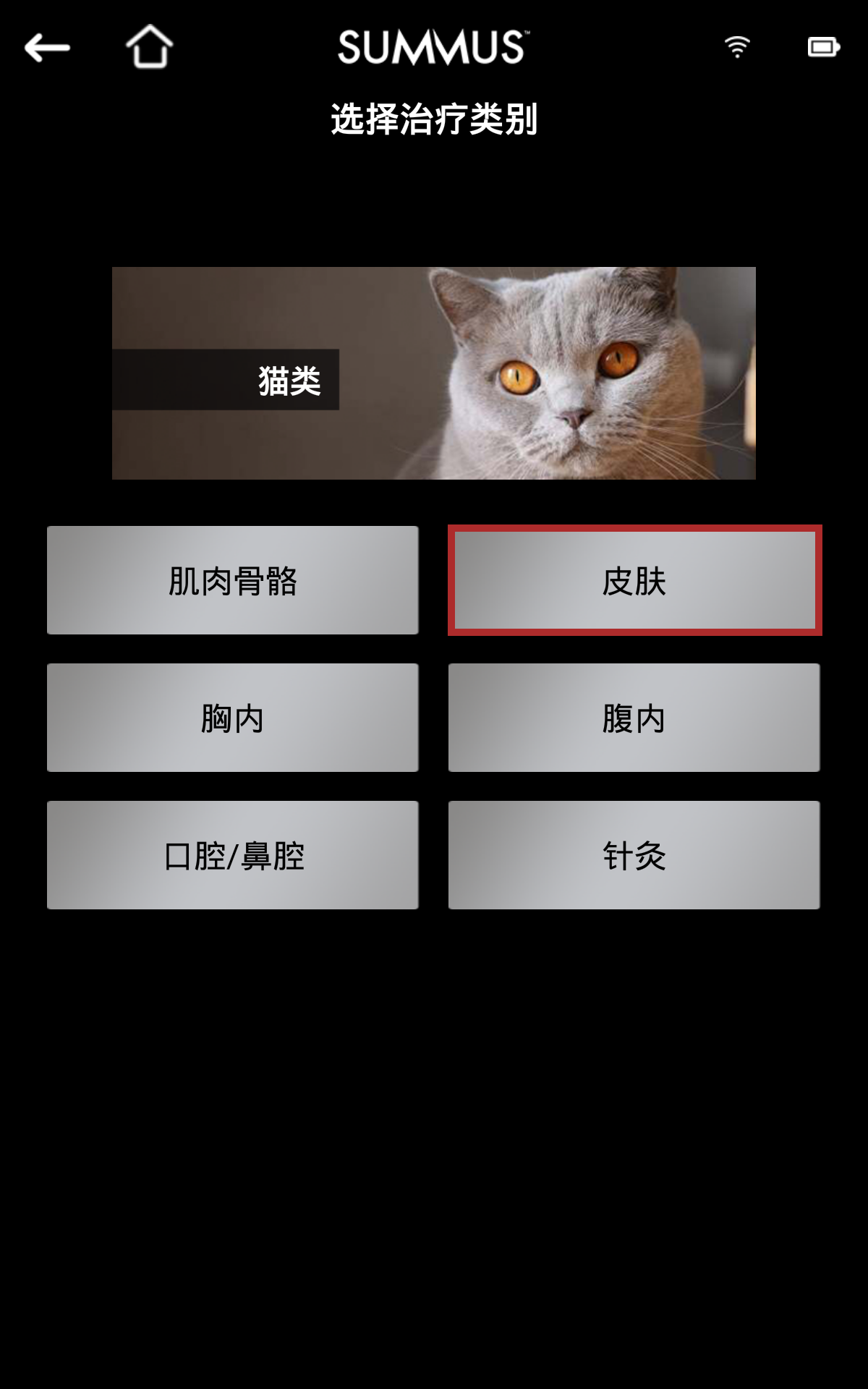
Task: Go back using the arrow icon
Action: point(47,48)
